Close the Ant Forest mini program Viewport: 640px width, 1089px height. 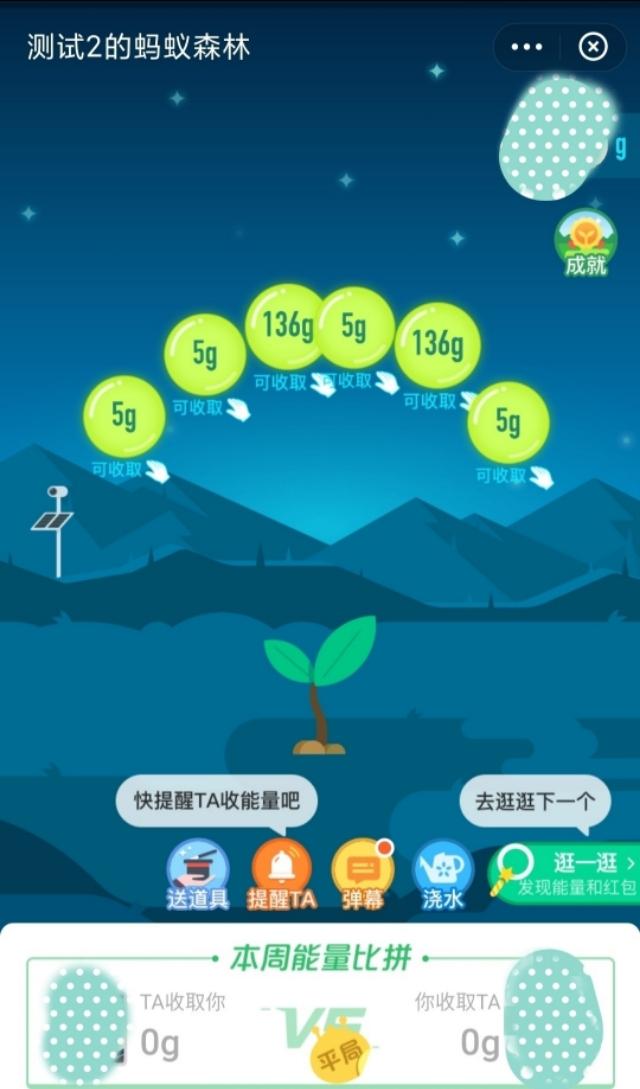593,47
